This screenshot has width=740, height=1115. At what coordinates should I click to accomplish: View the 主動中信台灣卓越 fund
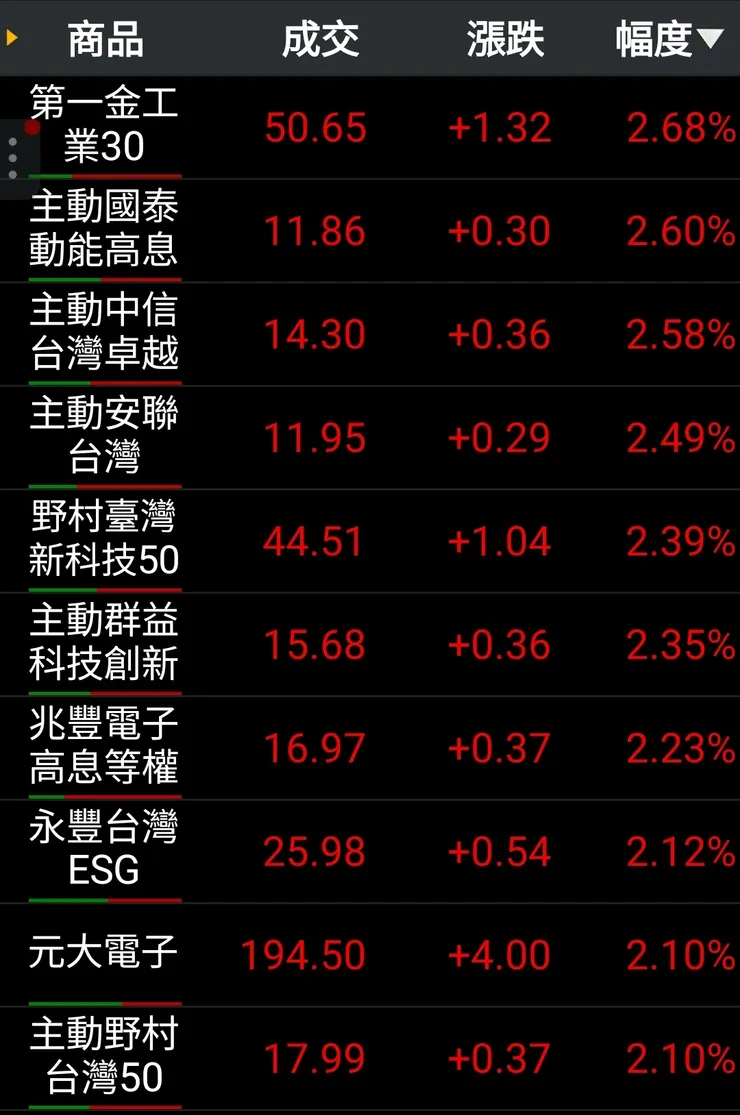(x=106, y=334)
